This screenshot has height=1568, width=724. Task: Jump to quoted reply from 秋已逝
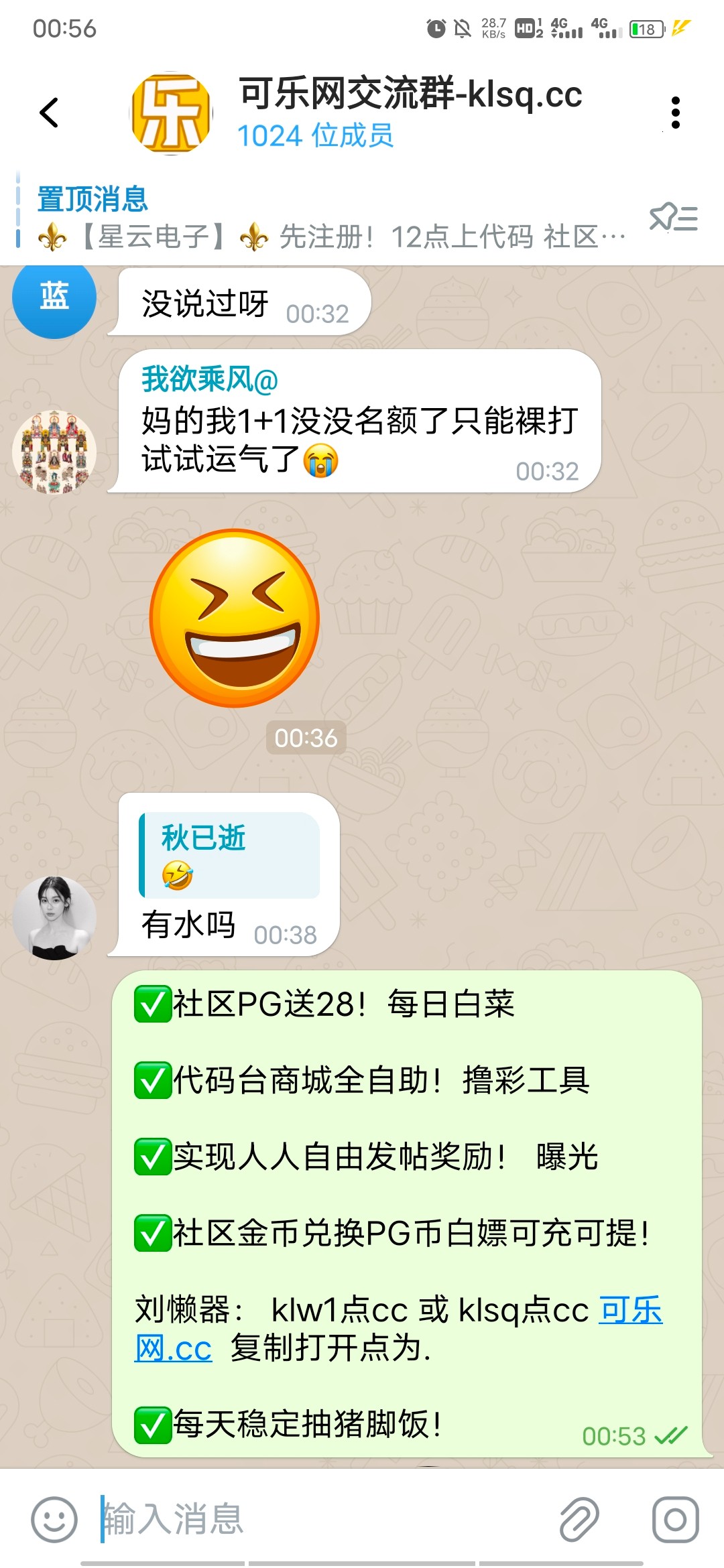[x=229, y=855]
